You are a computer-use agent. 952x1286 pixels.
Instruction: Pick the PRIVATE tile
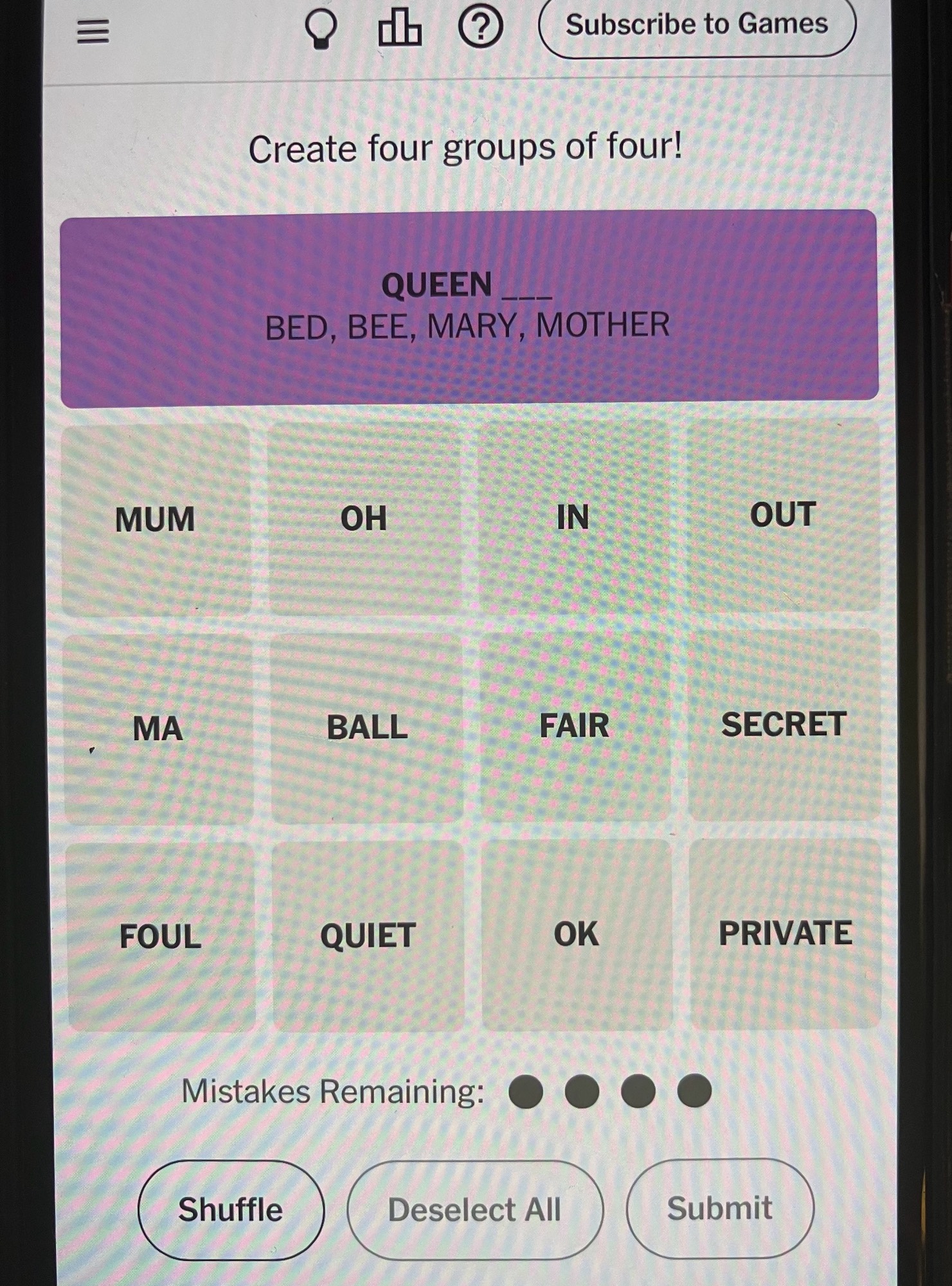[786, 933]
